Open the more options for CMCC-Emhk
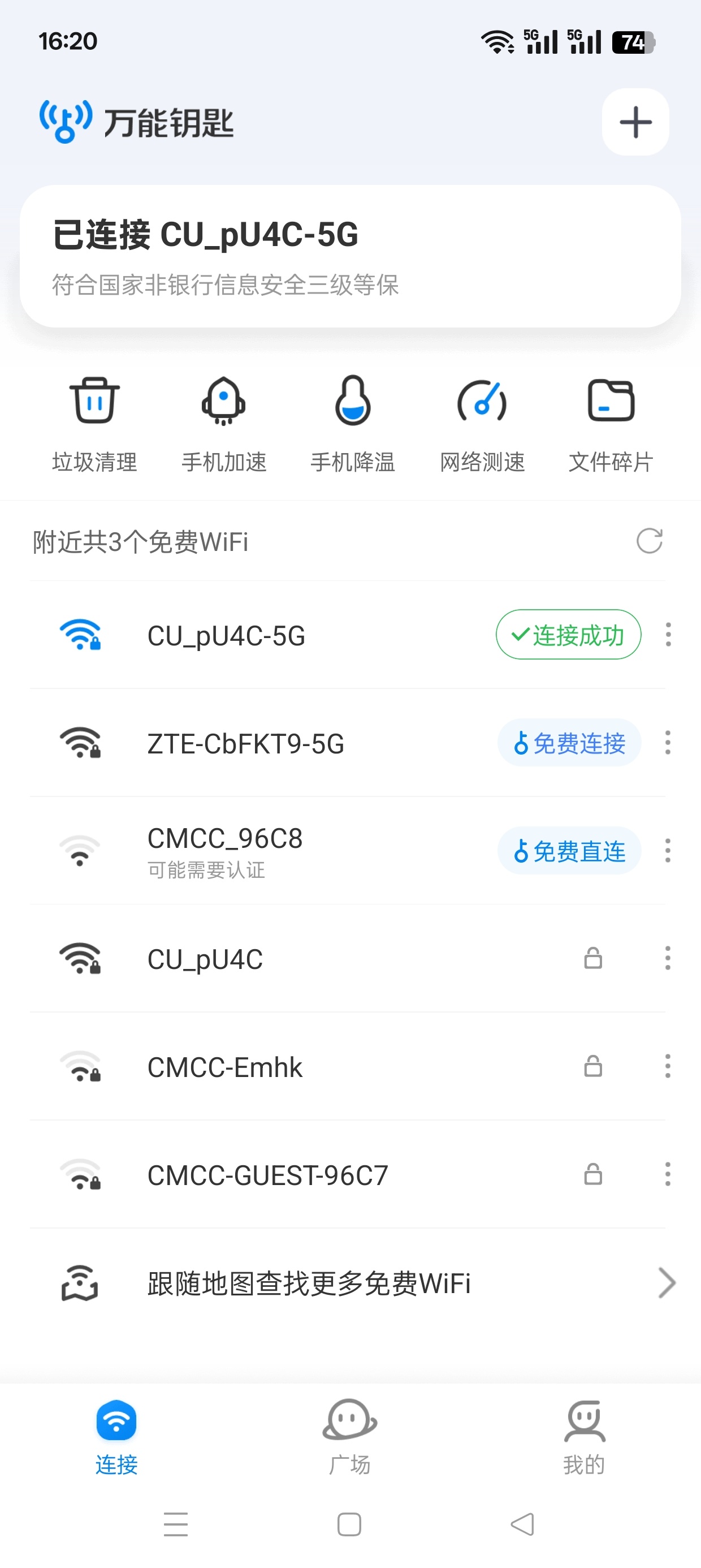Viewport: 701px width, 1568px height. click(x=668, y=1066)
